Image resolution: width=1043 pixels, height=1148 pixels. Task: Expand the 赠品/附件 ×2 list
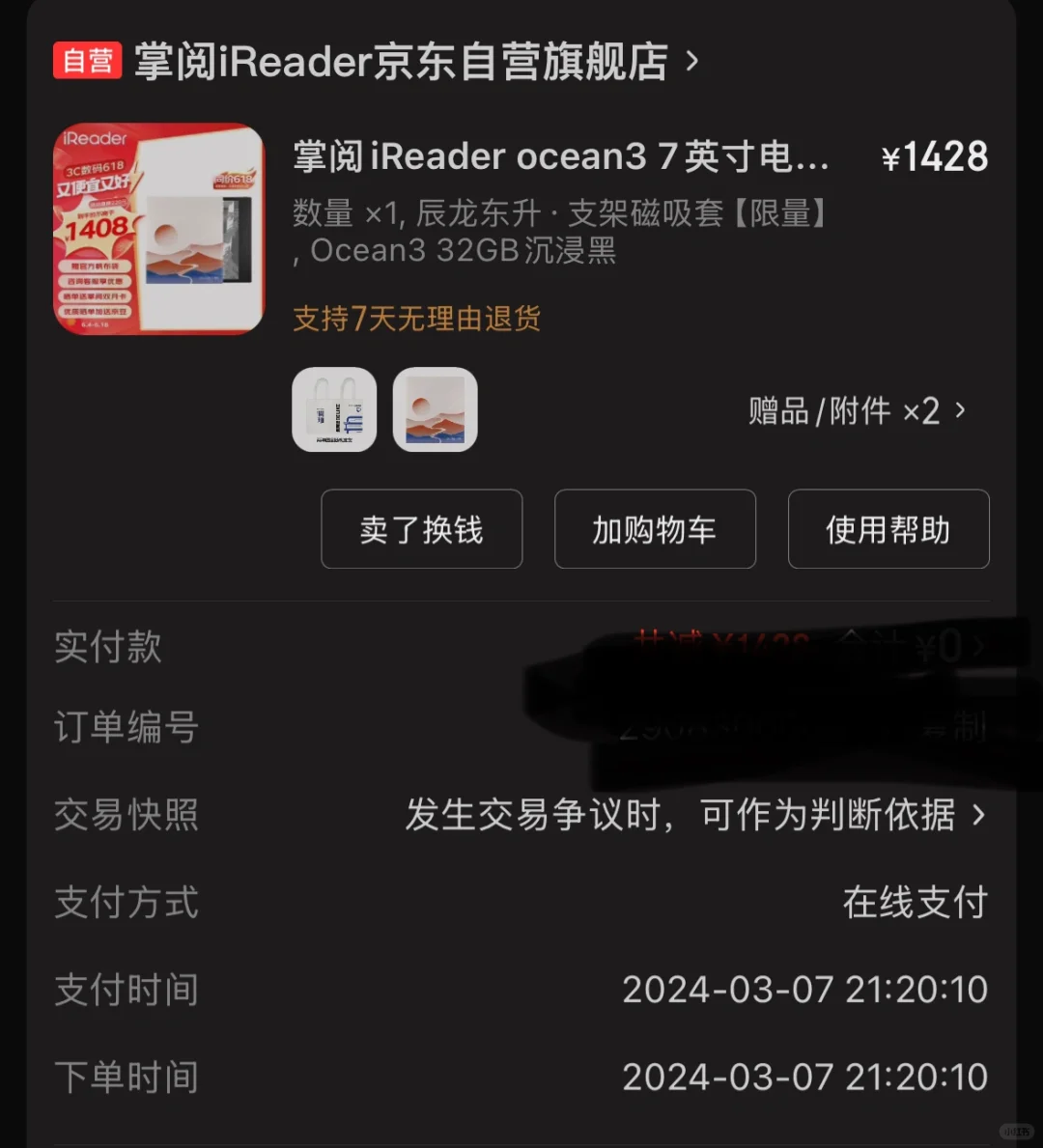tap(857, 411)
